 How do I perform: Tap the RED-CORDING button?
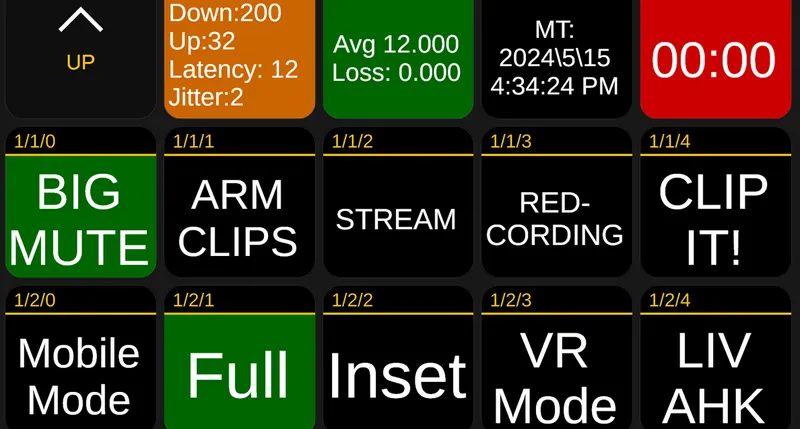pyautogui.click(x=555, y=216)
